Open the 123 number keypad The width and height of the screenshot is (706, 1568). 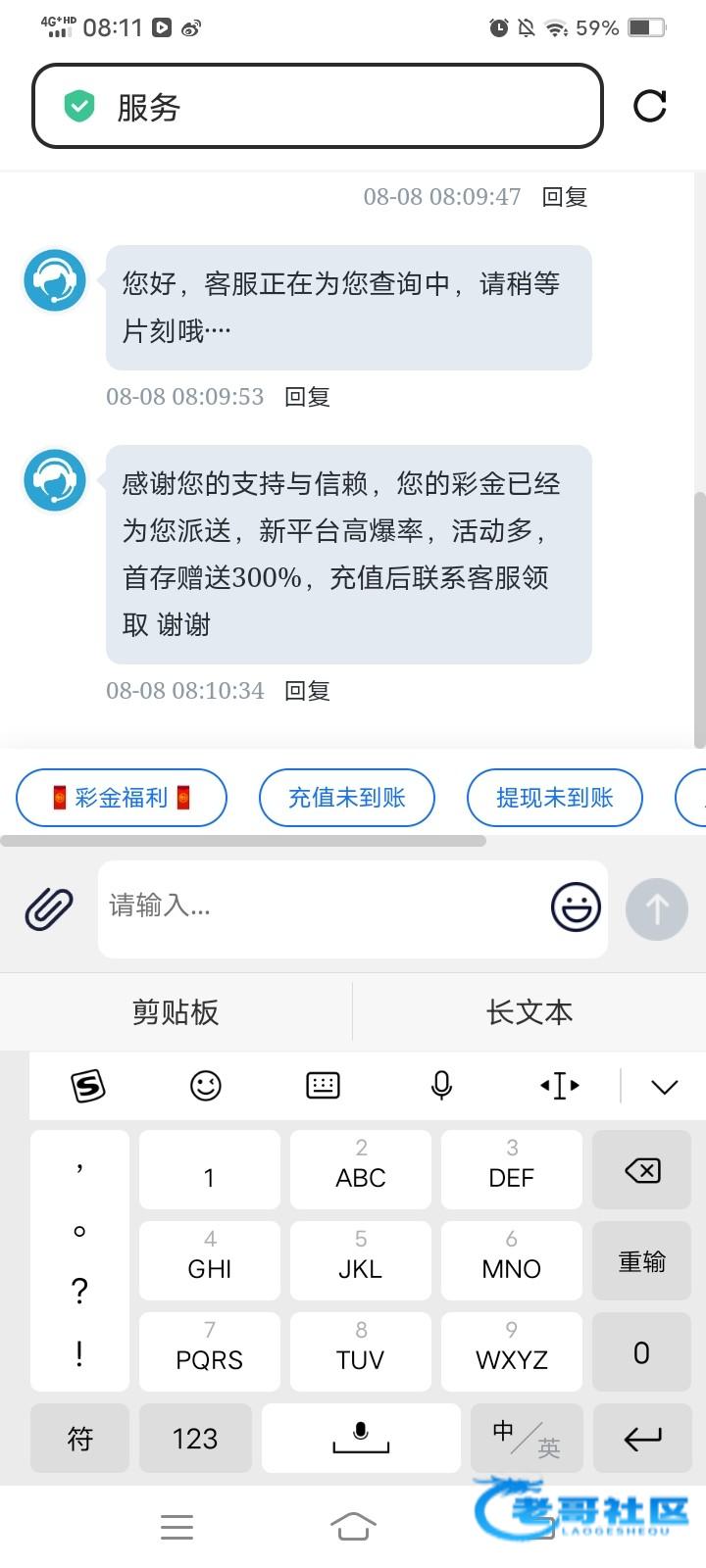click(195, 1438)
